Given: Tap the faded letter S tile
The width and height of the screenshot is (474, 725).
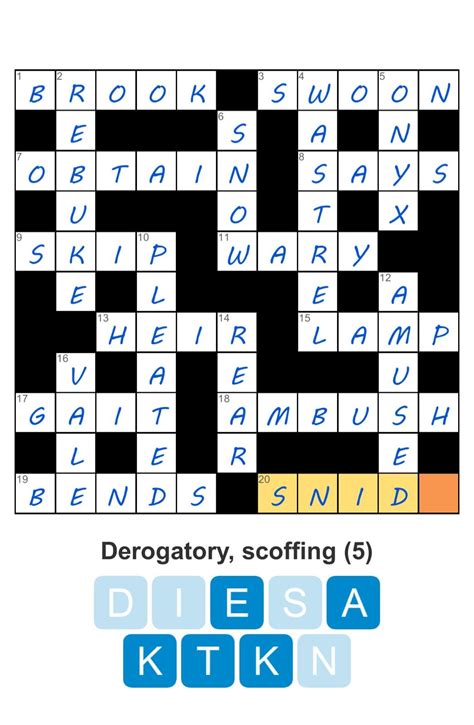Looking at the screenshot, I should [295, 602].
